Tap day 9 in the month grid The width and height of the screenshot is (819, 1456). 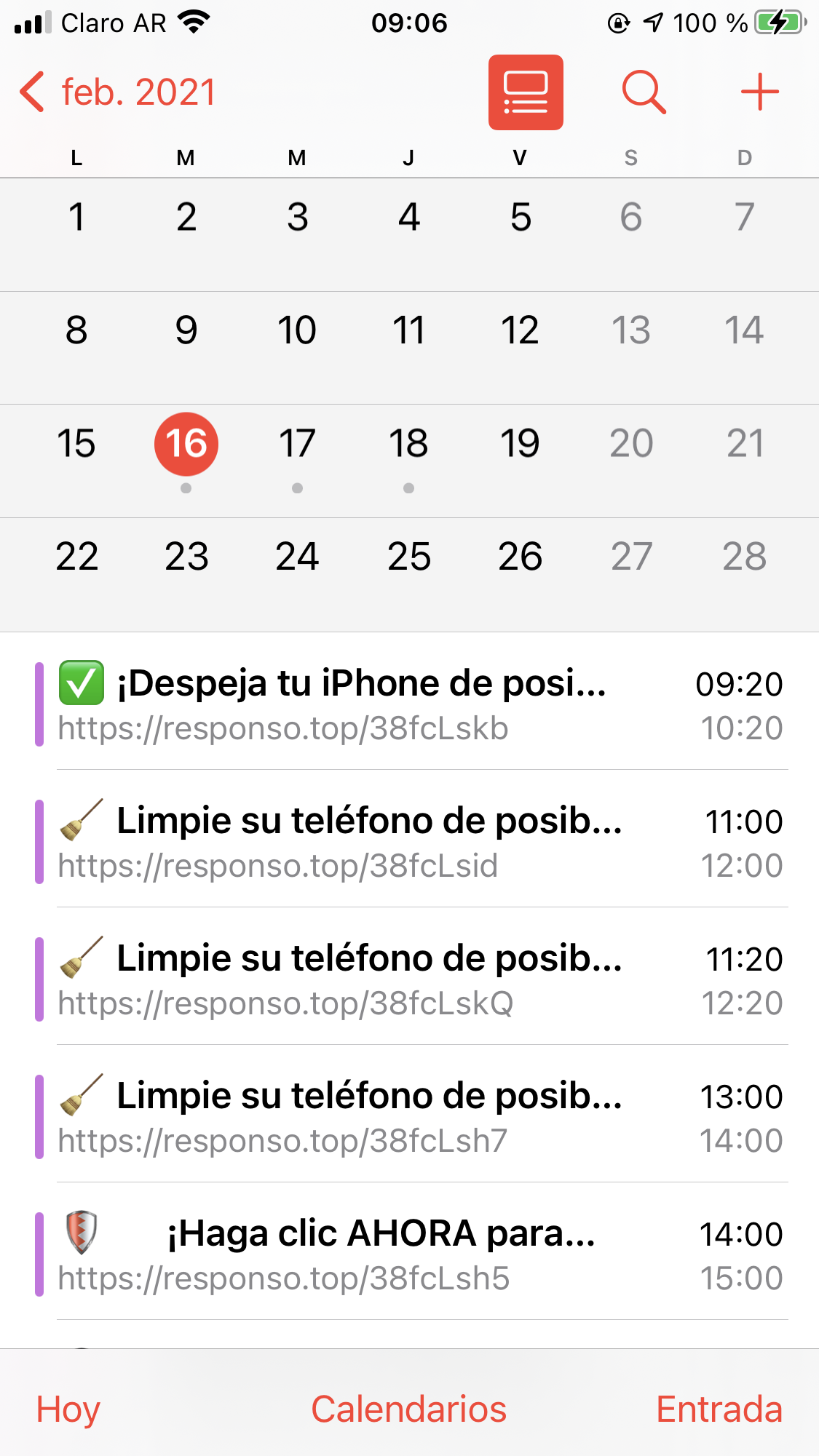[186, 331]
